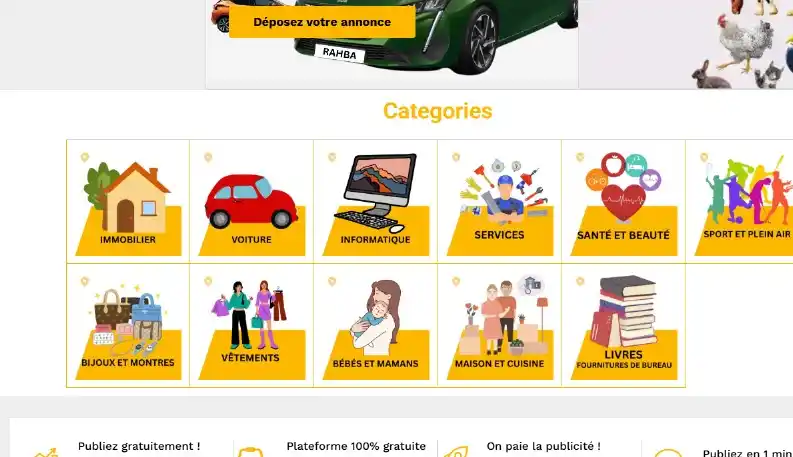Open Maison et Cuisine category
Image resolution: width=793 pixels, height=457 pixels.
click(x=499, y=326)
